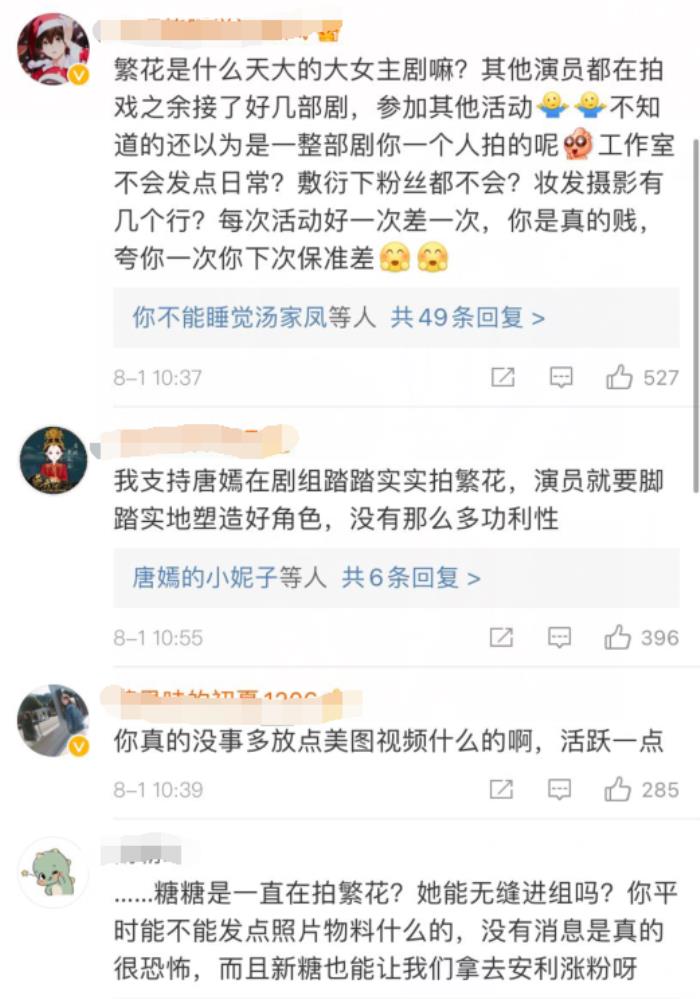This screenshot has width=700, height=999.
Task: Reply to the comment posted at 8-1 10:39
Action: coord(561,790)
